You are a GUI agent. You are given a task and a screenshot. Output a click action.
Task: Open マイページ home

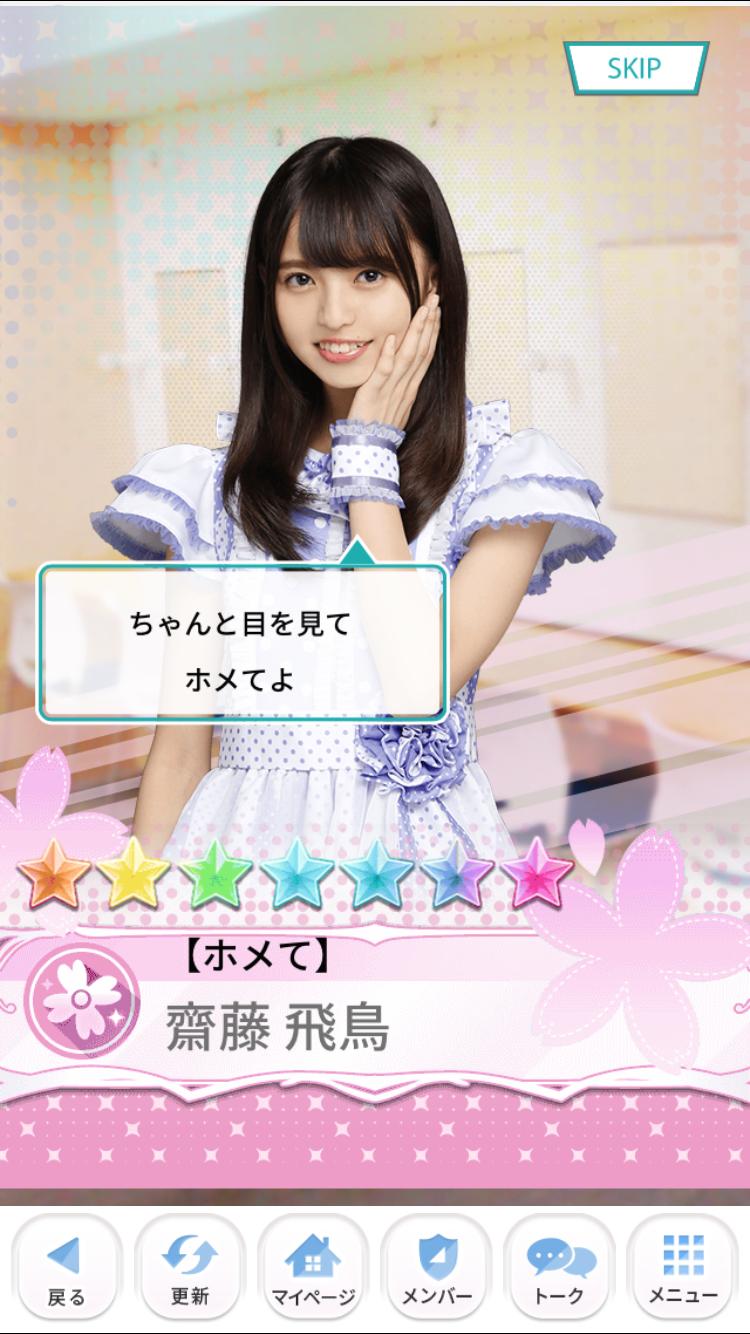pyautogui.click(x=313, y=1268)
